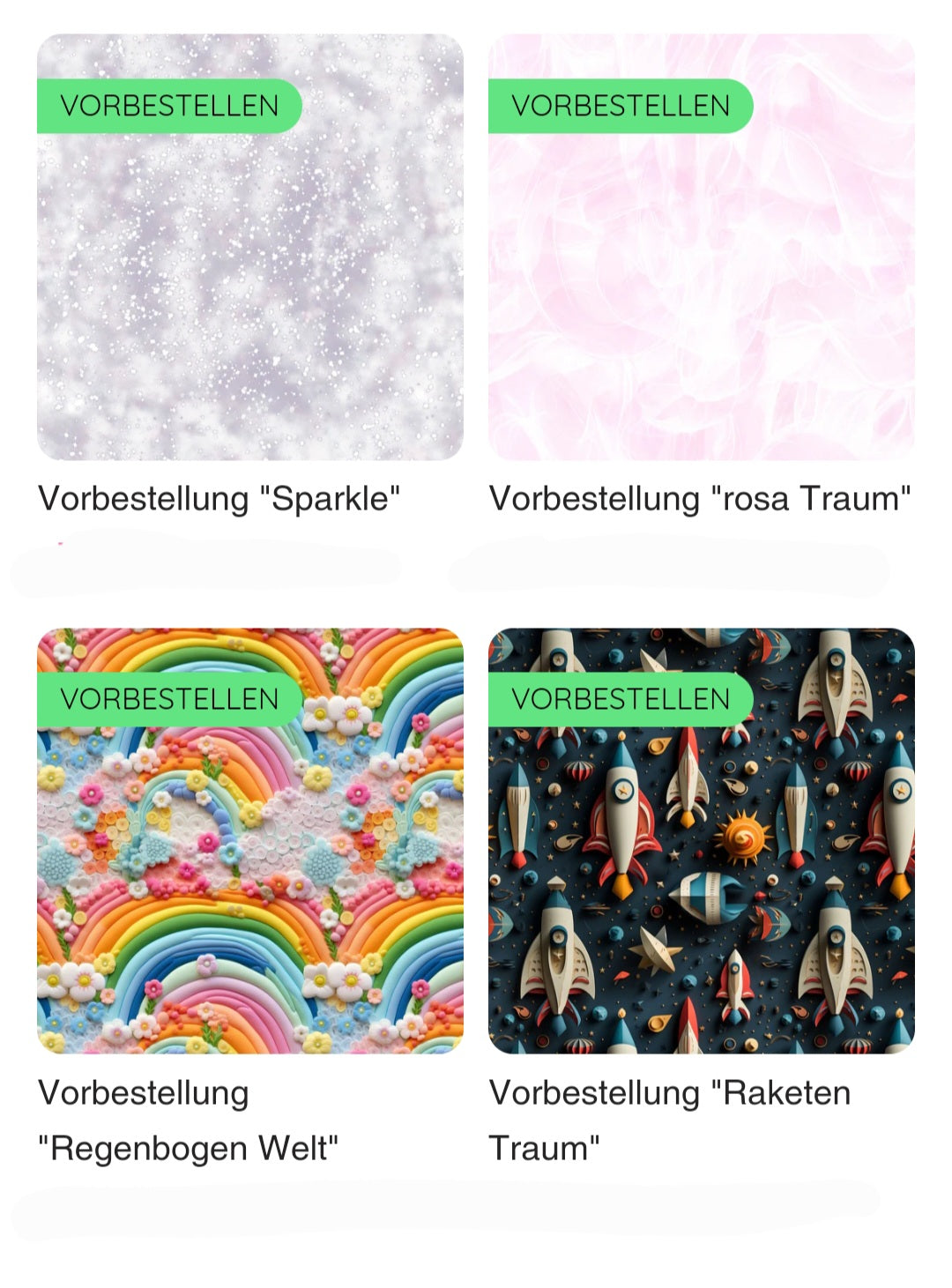View the "rosa Traum" fabric pre-order
This screenshot has width=952, height=1288.
tap(701, 264)
